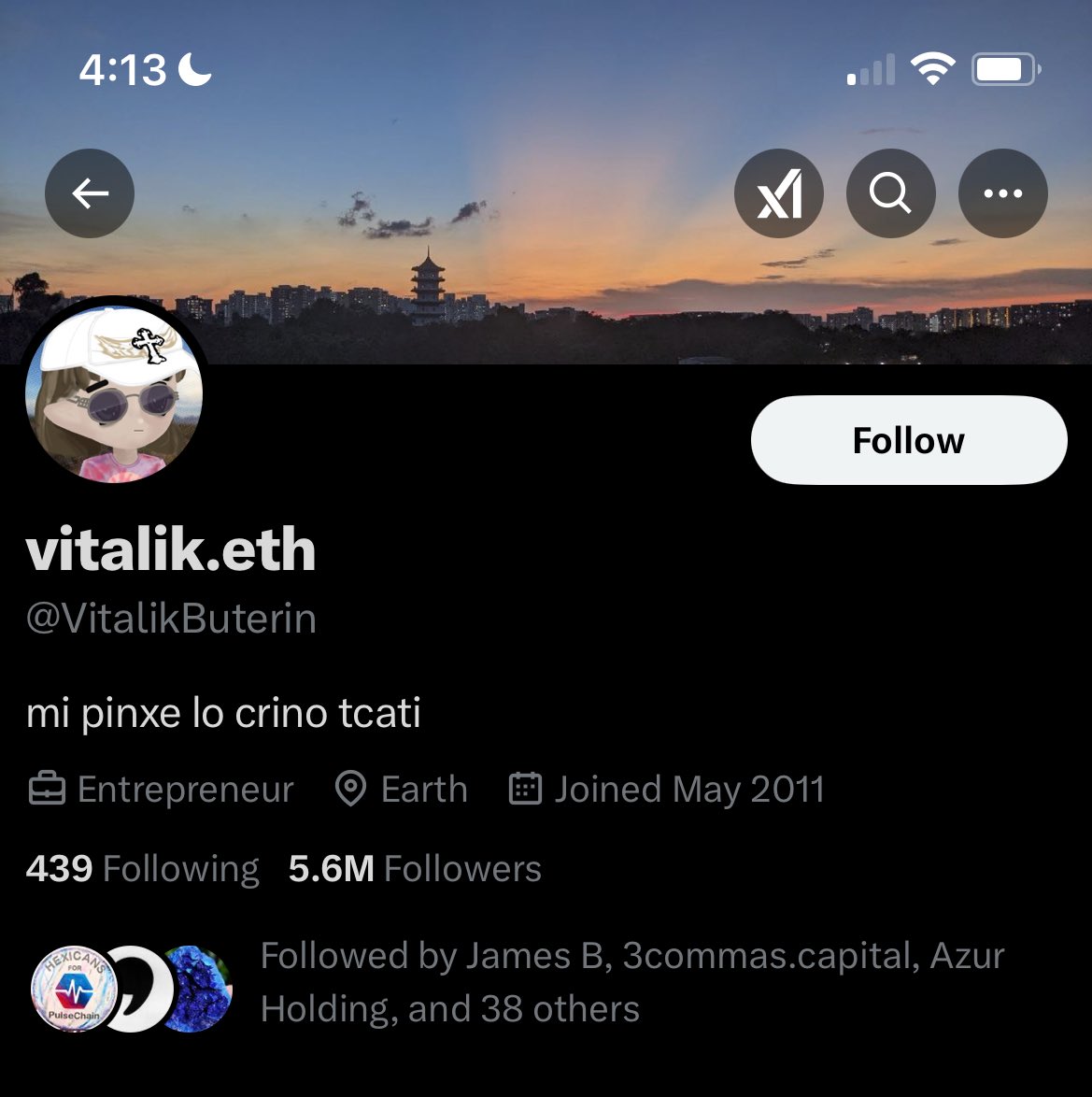
Task: Open the 439 Following list
Action: (x=142, y=869)
